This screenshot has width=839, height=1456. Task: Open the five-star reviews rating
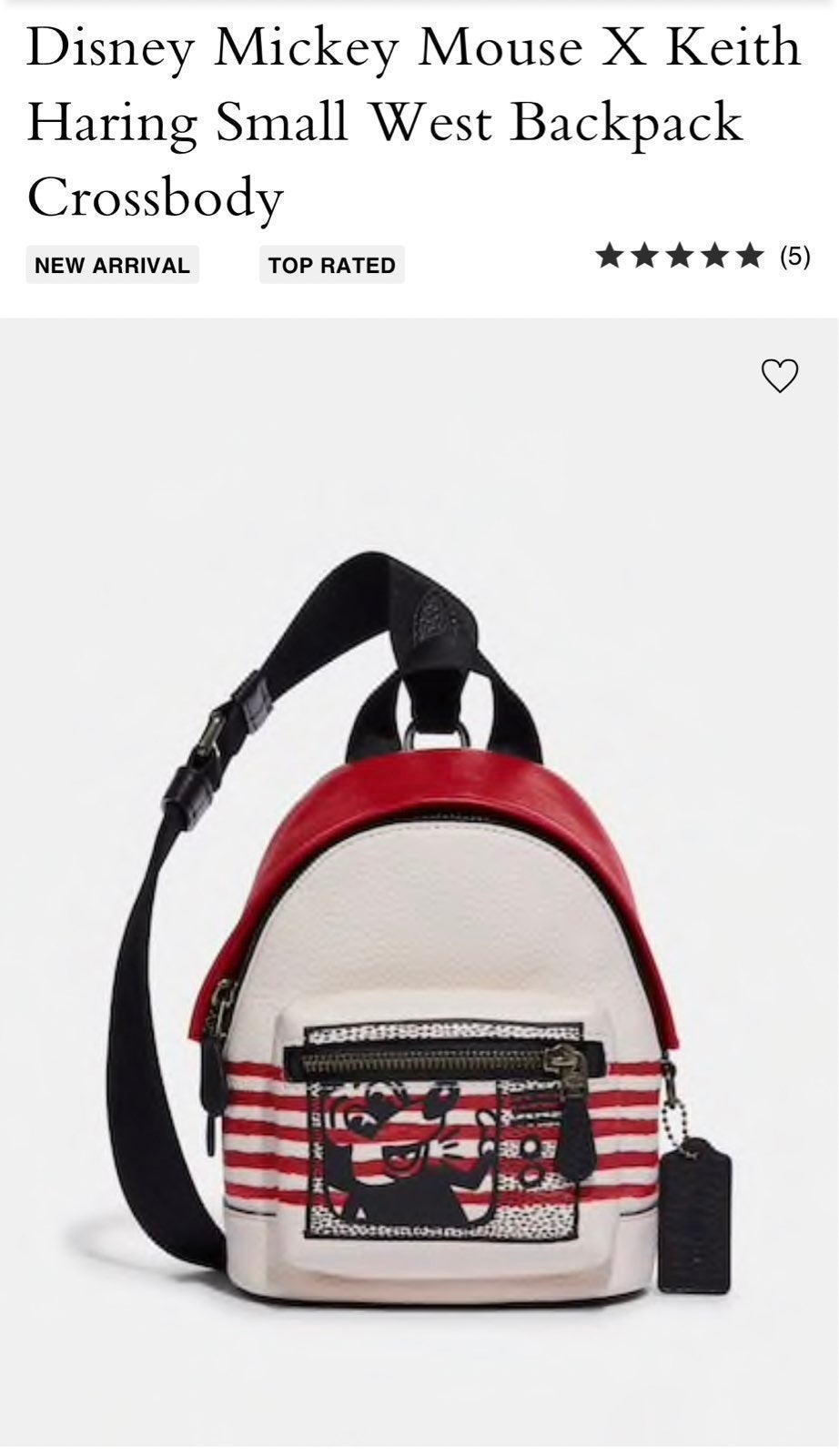click(x=703, y=257)
